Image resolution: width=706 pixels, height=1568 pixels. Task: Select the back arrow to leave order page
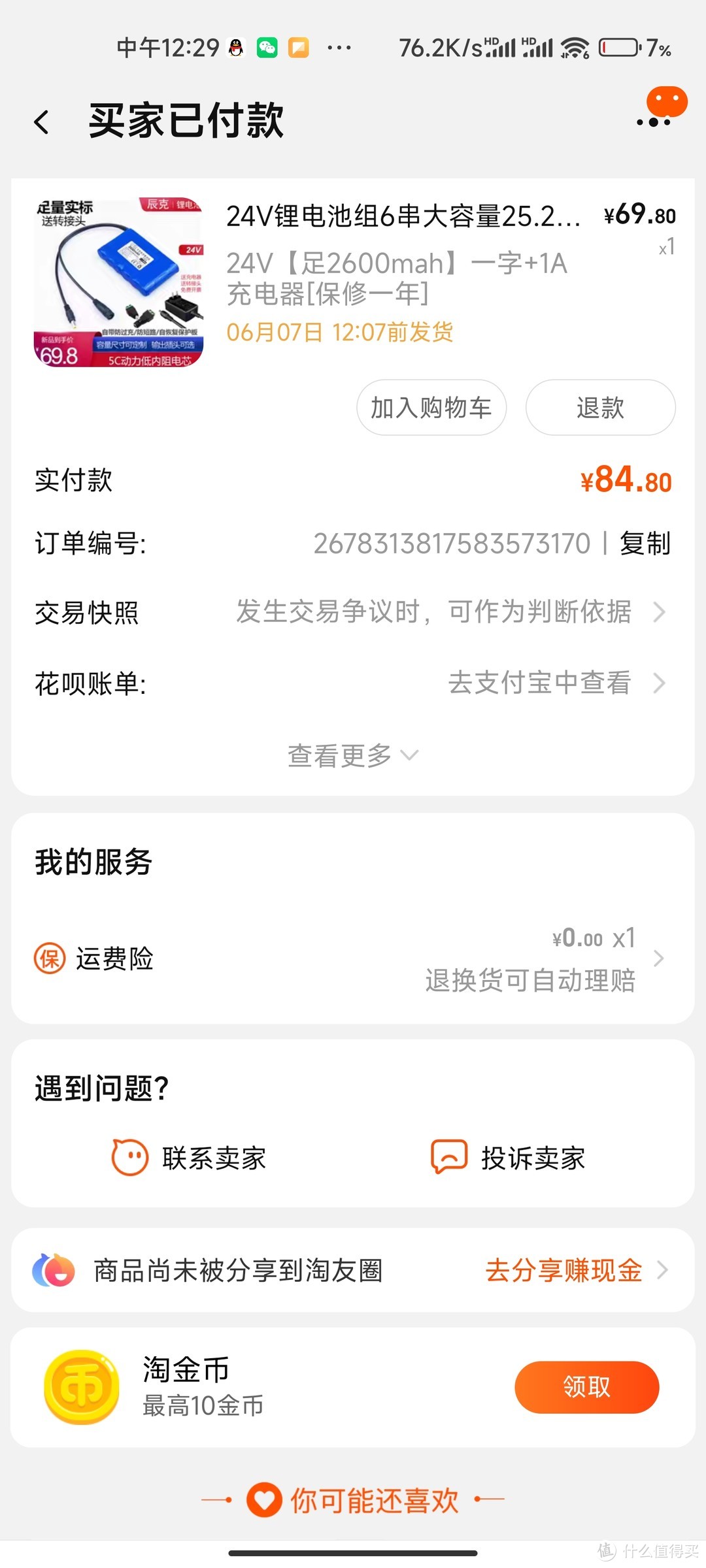pos(42,122)
